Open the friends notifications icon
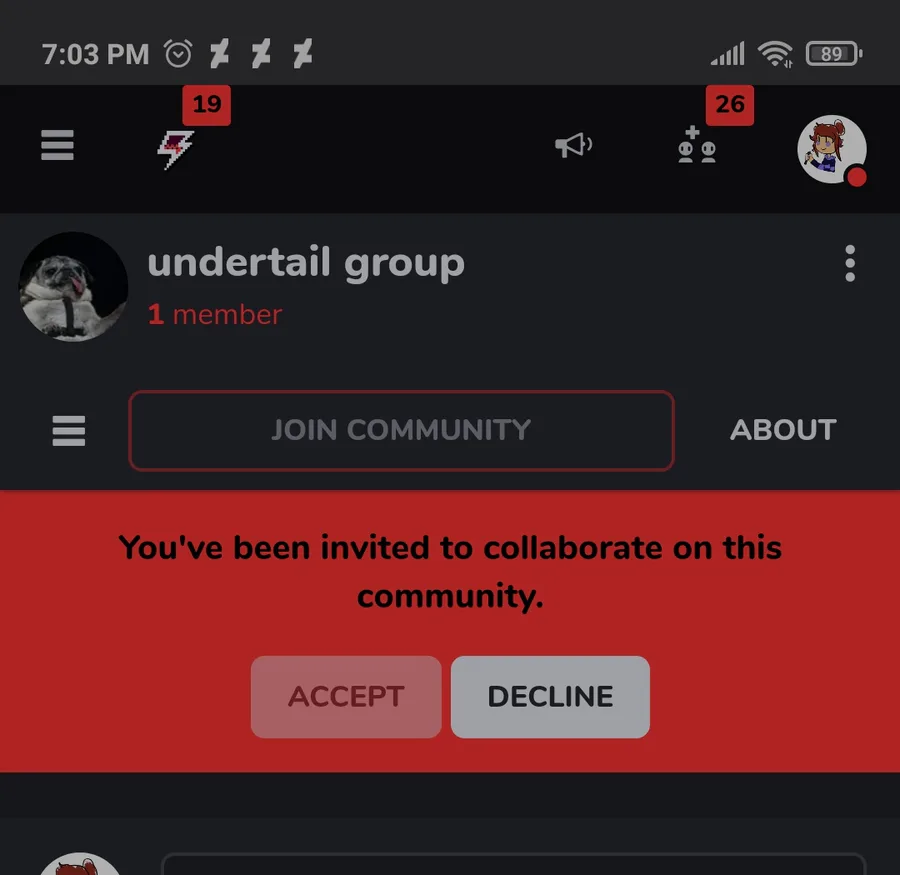900x875 pixels. pos(697,147)
